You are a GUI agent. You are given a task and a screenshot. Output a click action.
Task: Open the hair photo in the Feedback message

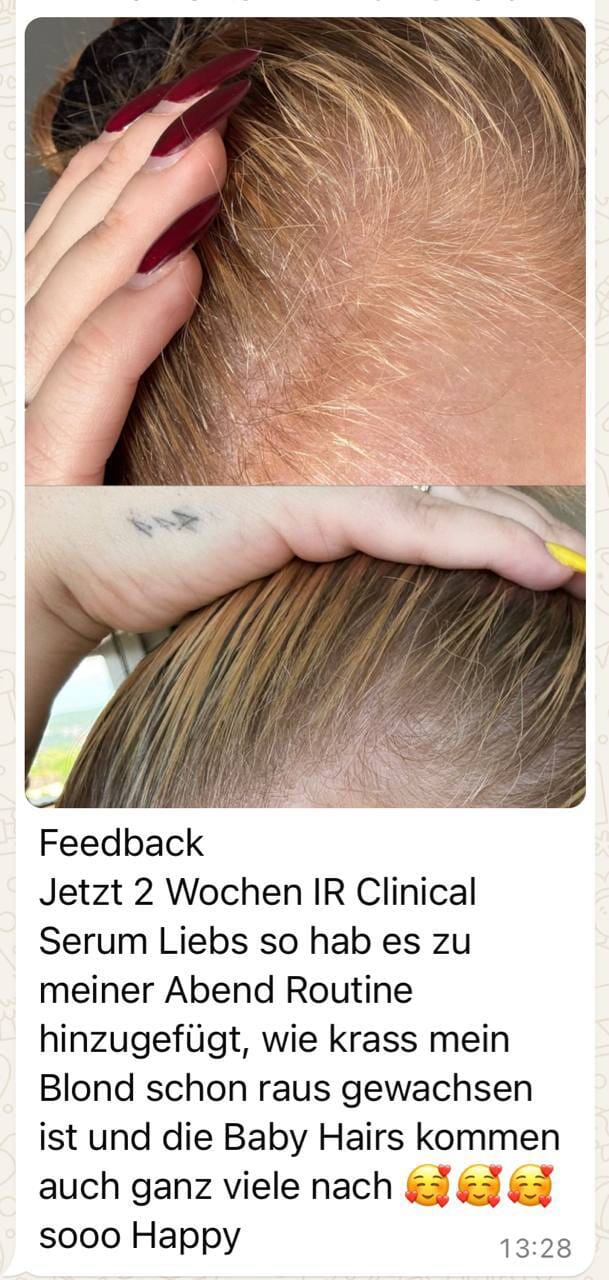(x=305, y=412)
